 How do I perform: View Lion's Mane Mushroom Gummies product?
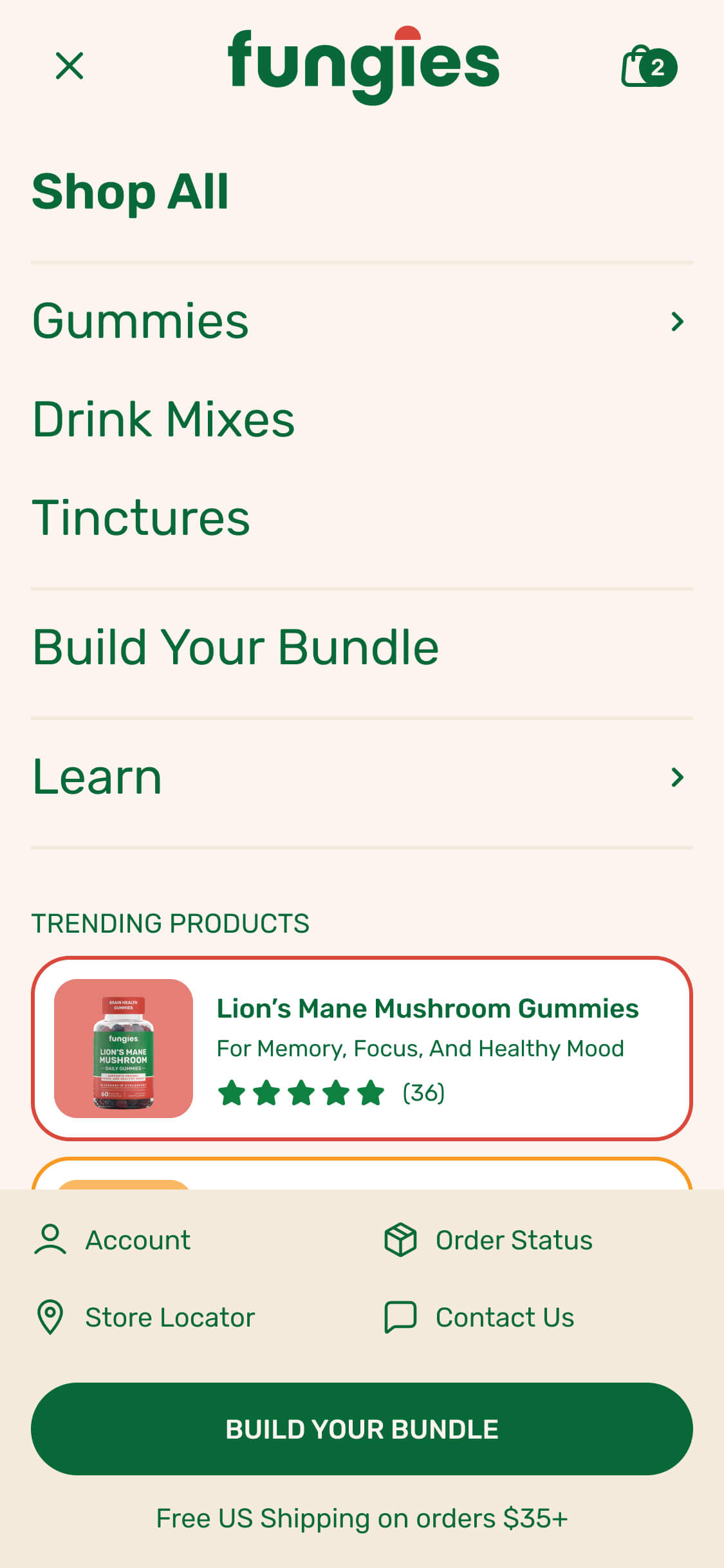click(x=362, y=1049)
